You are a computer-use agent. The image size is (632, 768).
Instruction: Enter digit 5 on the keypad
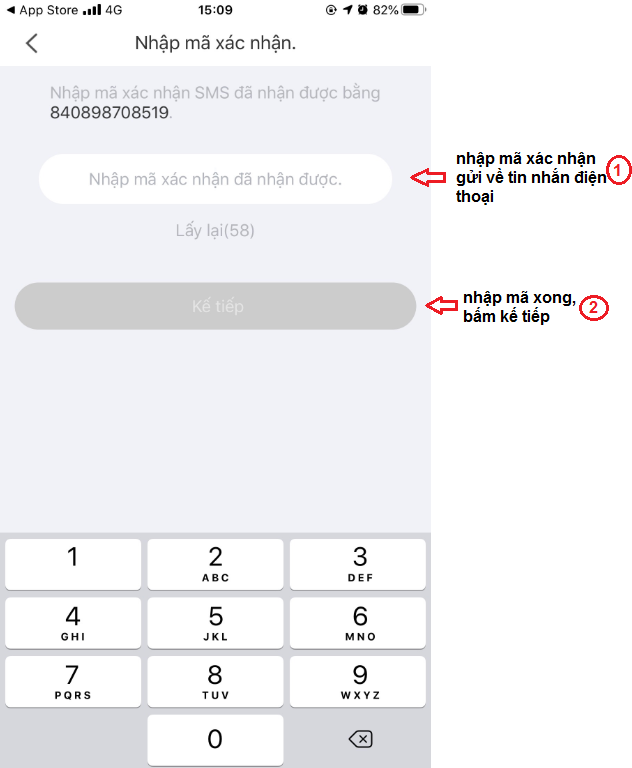click(x=215, y=623)
